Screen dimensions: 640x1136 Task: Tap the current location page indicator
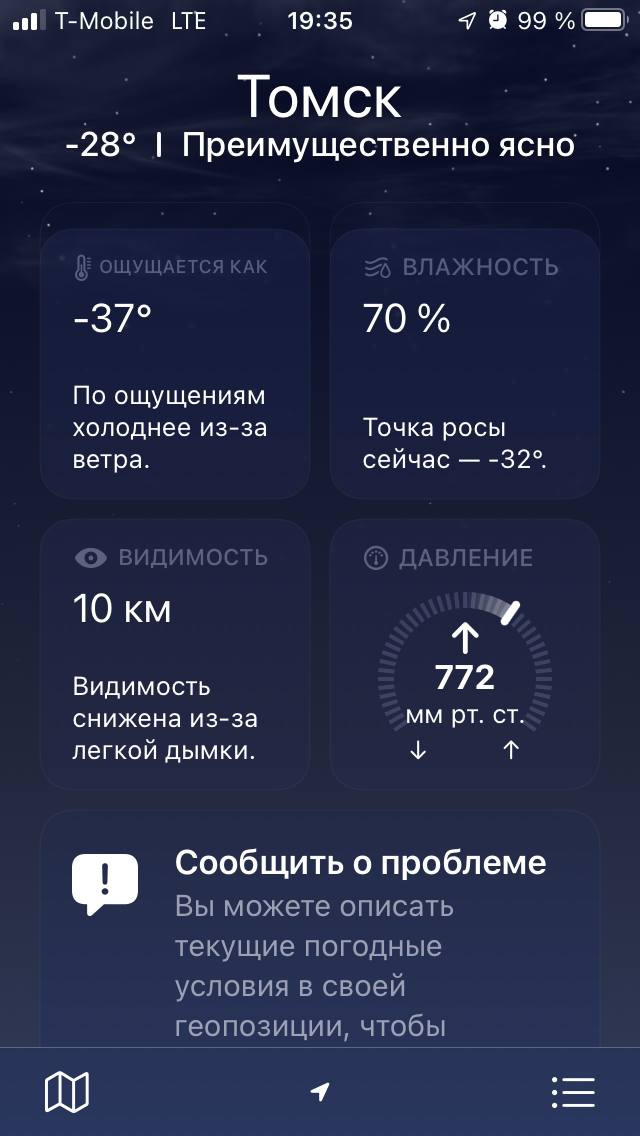pos(320,1091)
